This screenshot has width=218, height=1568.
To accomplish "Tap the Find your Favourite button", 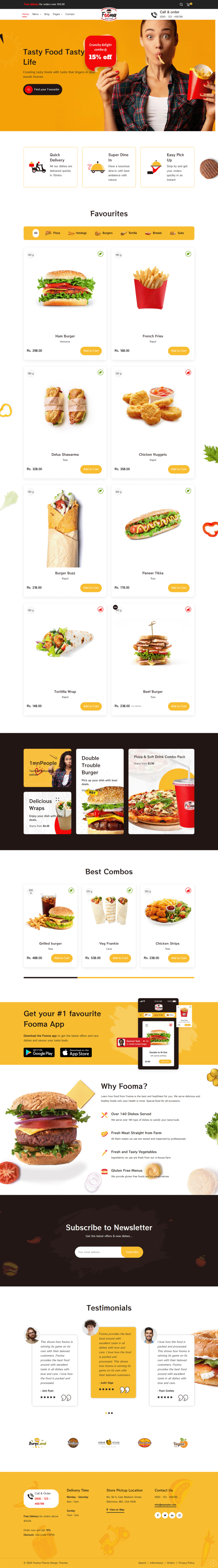I will click(43, 90).
